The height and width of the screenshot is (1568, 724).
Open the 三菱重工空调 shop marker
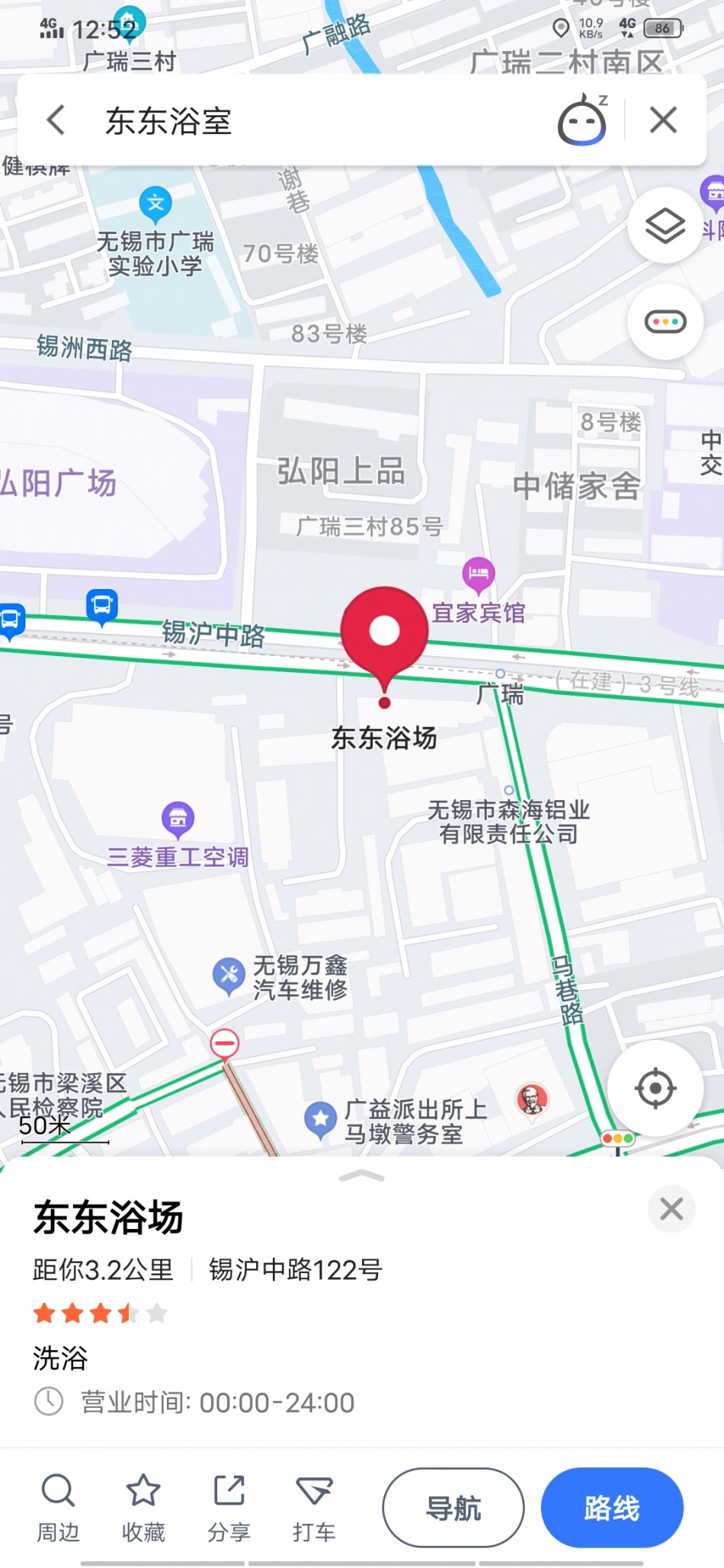(178, 820)
